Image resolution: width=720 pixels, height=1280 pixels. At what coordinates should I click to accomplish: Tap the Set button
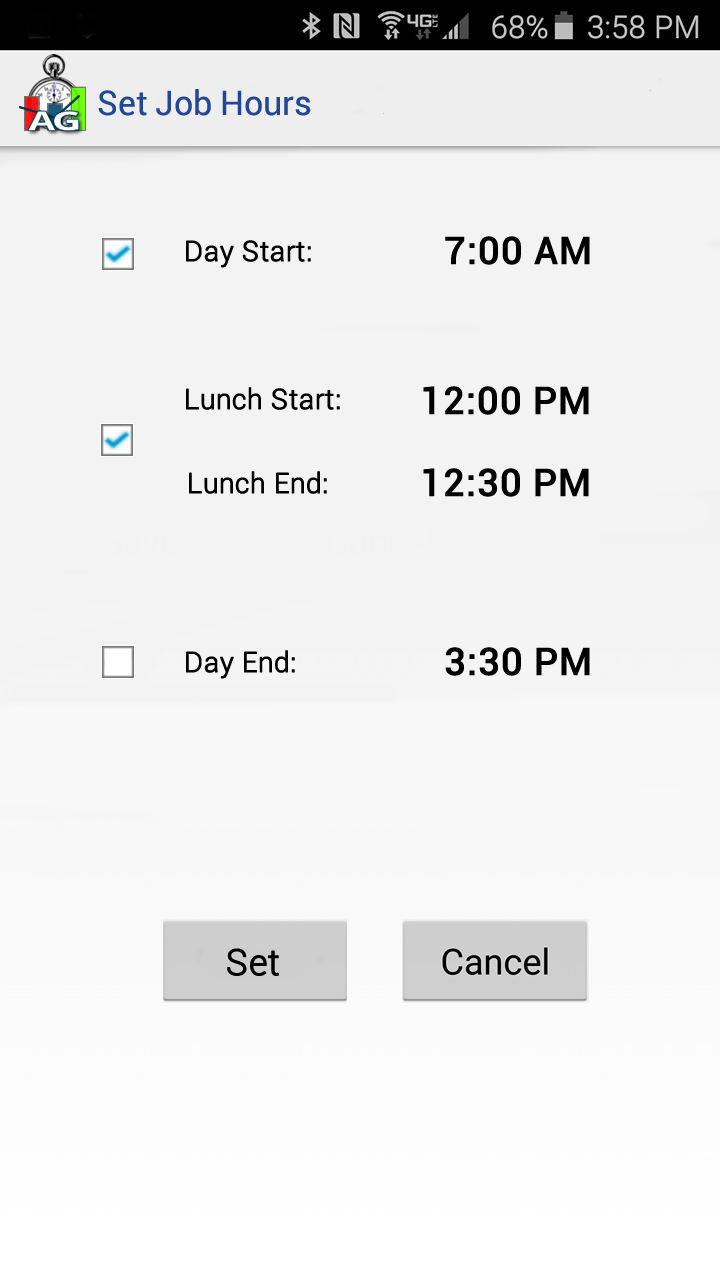254,961
